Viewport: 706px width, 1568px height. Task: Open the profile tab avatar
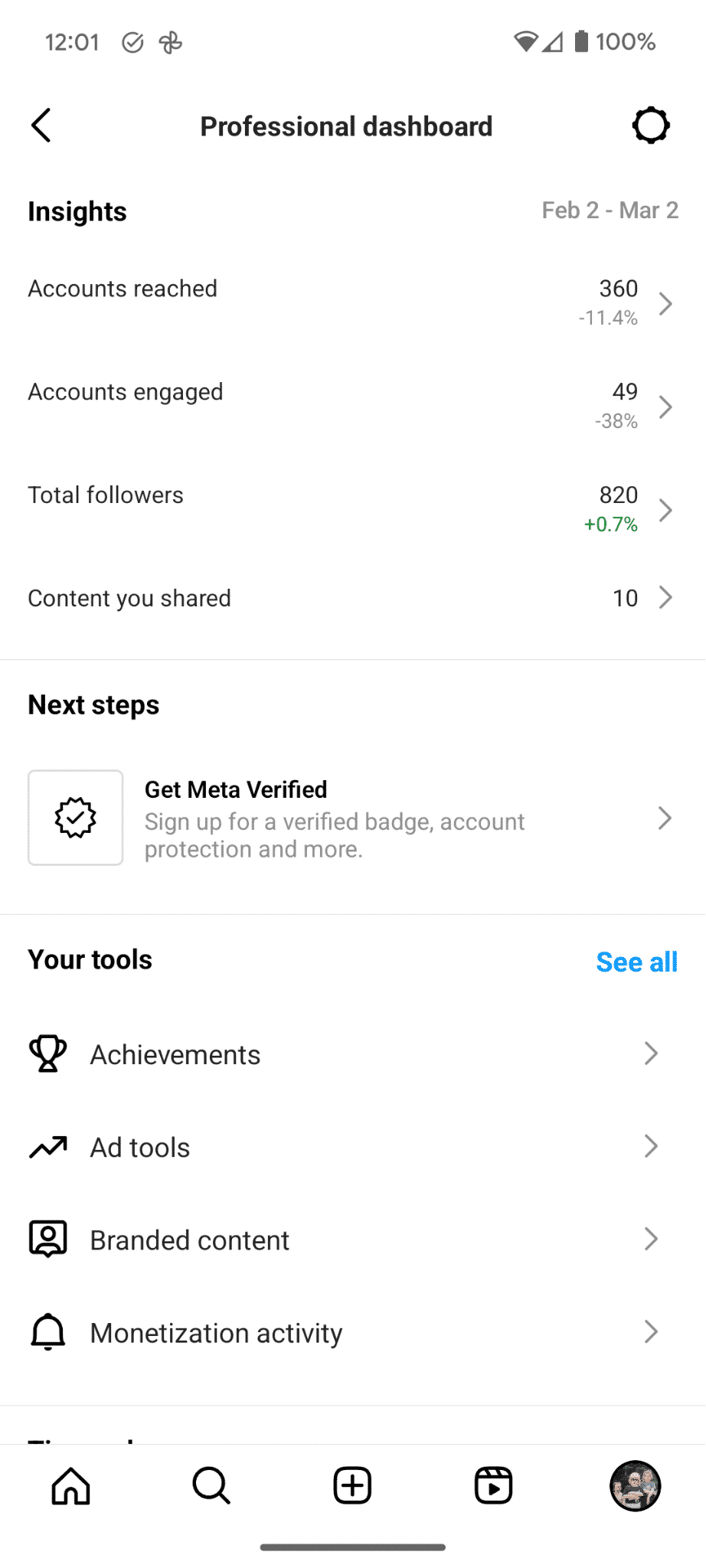tap(635, 1486)
